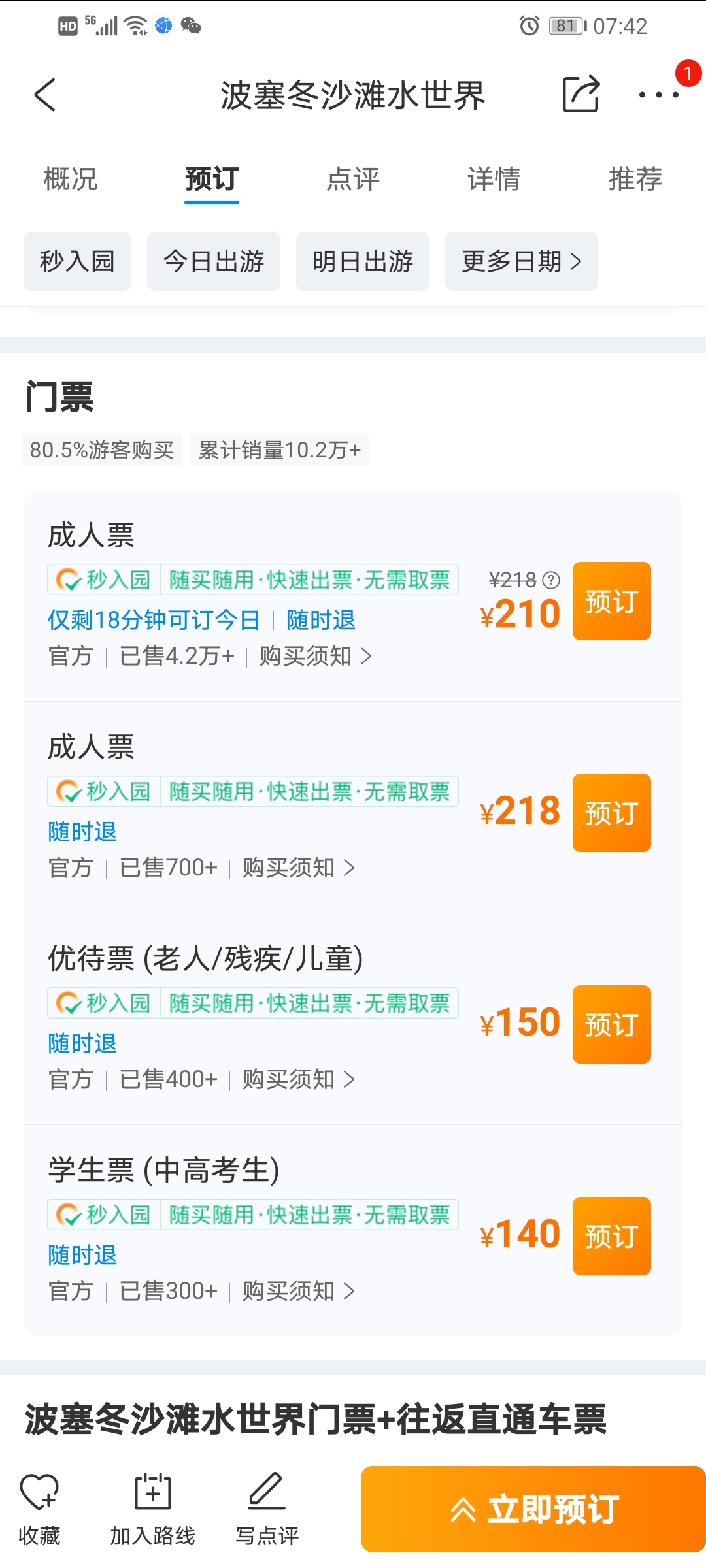The width and height of the screenshot is (706, 1568).
Task: Switch to the 概况 tab
Action: [71, 179]
